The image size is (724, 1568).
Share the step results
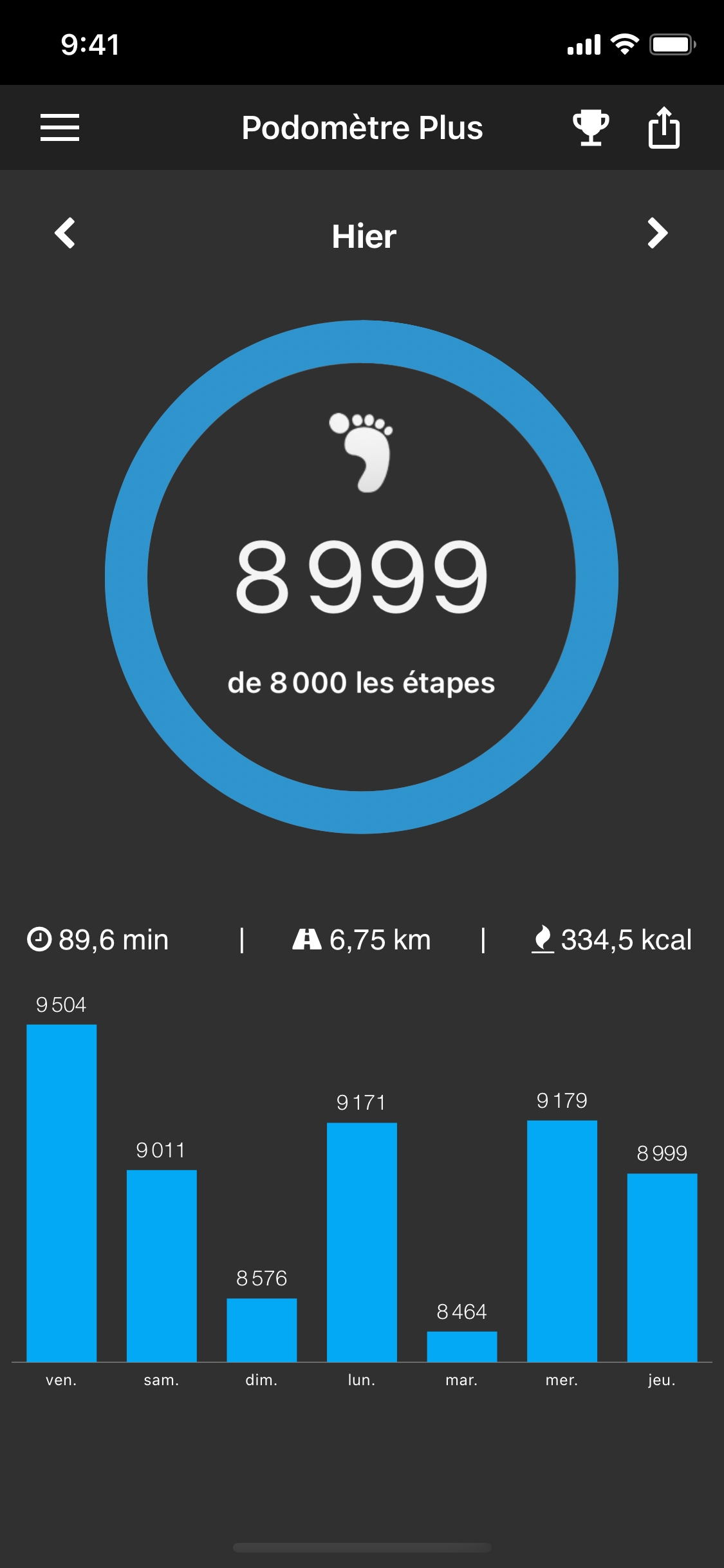coord(664,127)
